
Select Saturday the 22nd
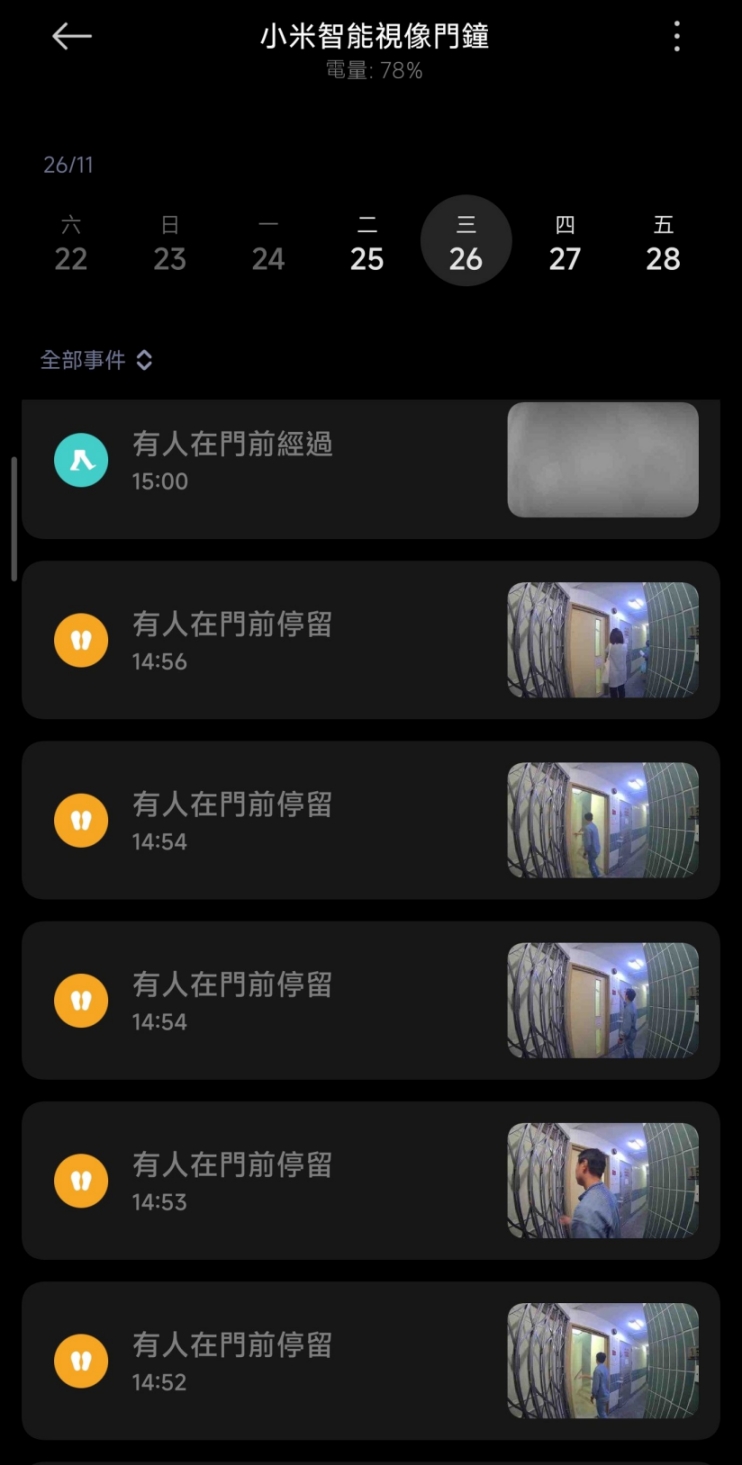(x=70, y=240)
